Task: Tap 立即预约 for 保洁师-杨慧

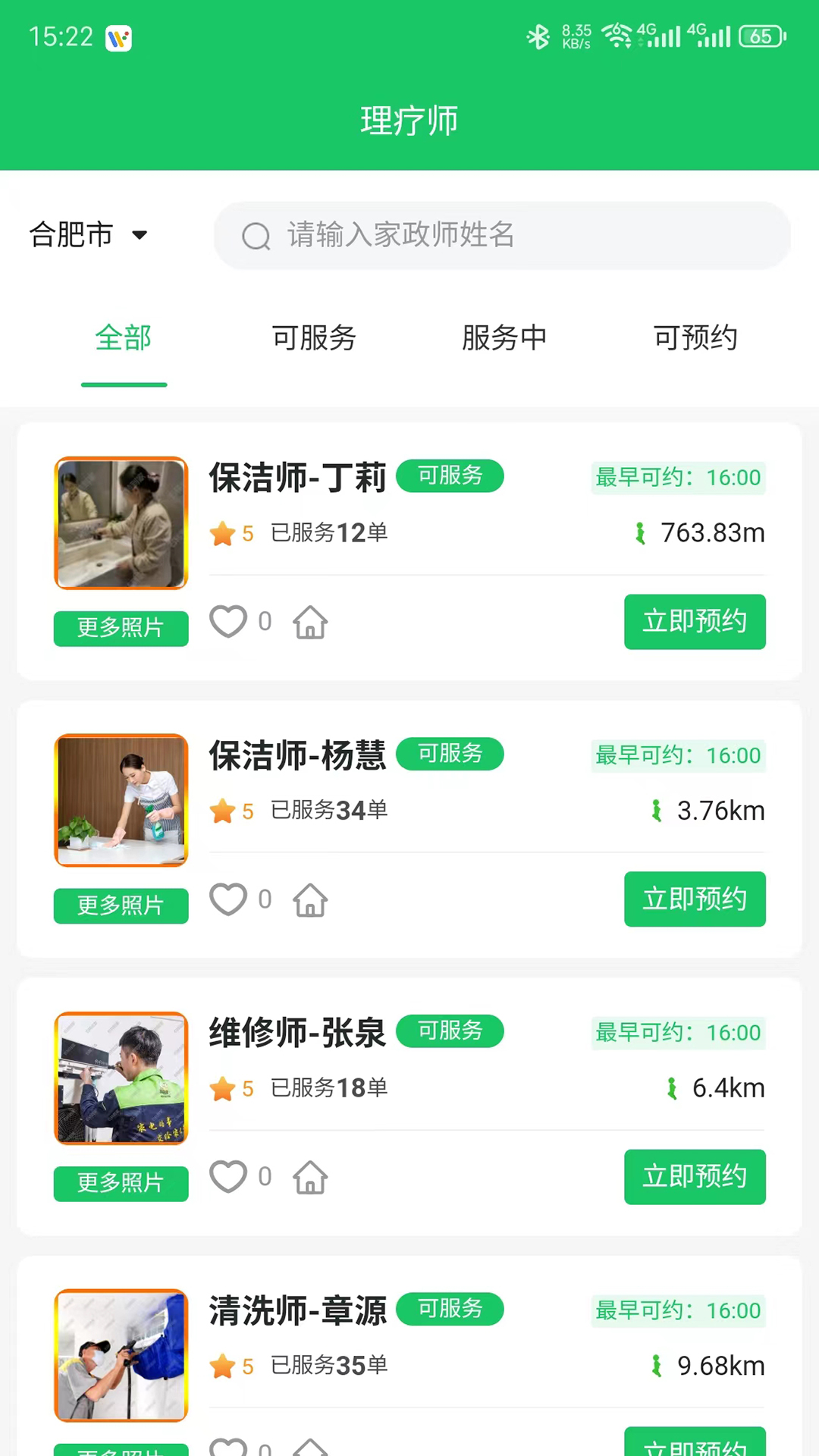Action: tap(695, 899)
